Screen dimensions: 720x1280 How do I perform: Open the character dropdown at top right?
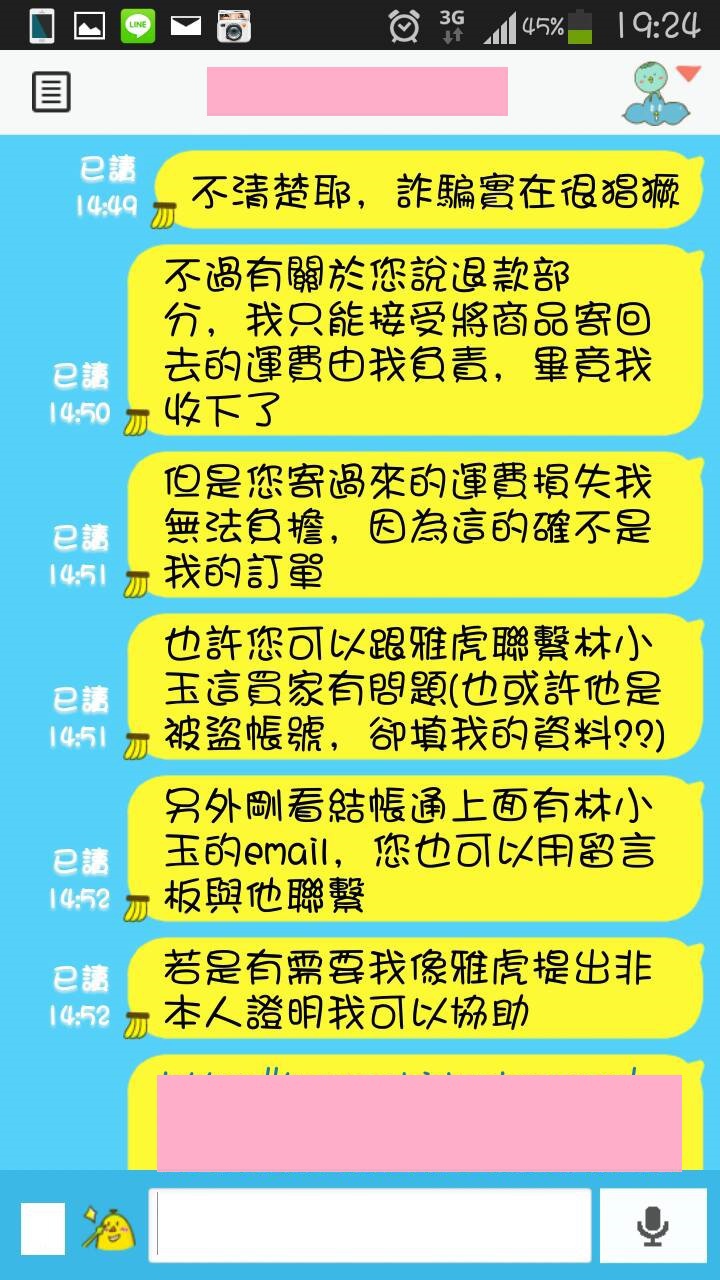[660, 93]
